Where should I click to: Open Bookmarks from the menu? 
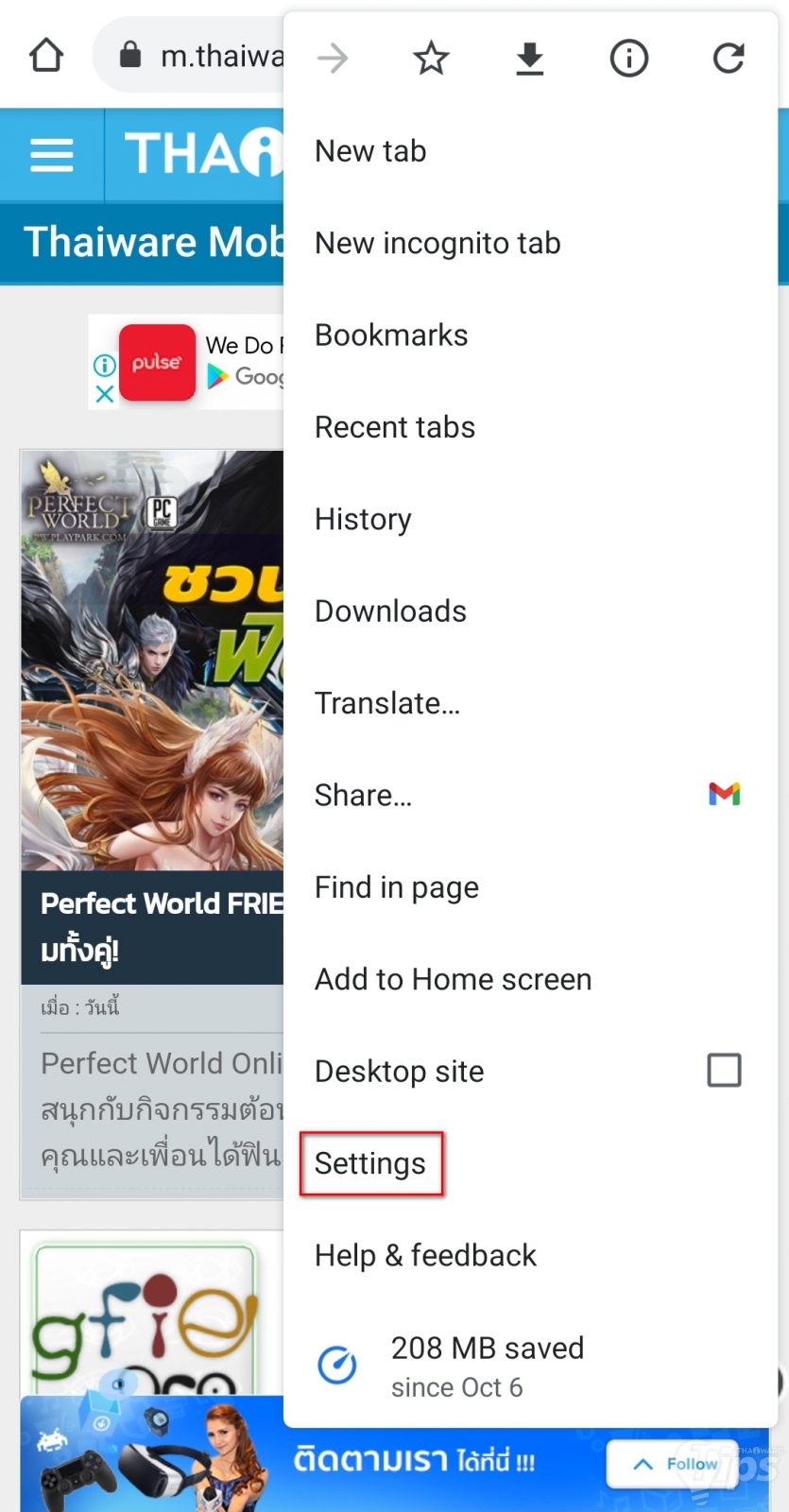pos(391,335)
